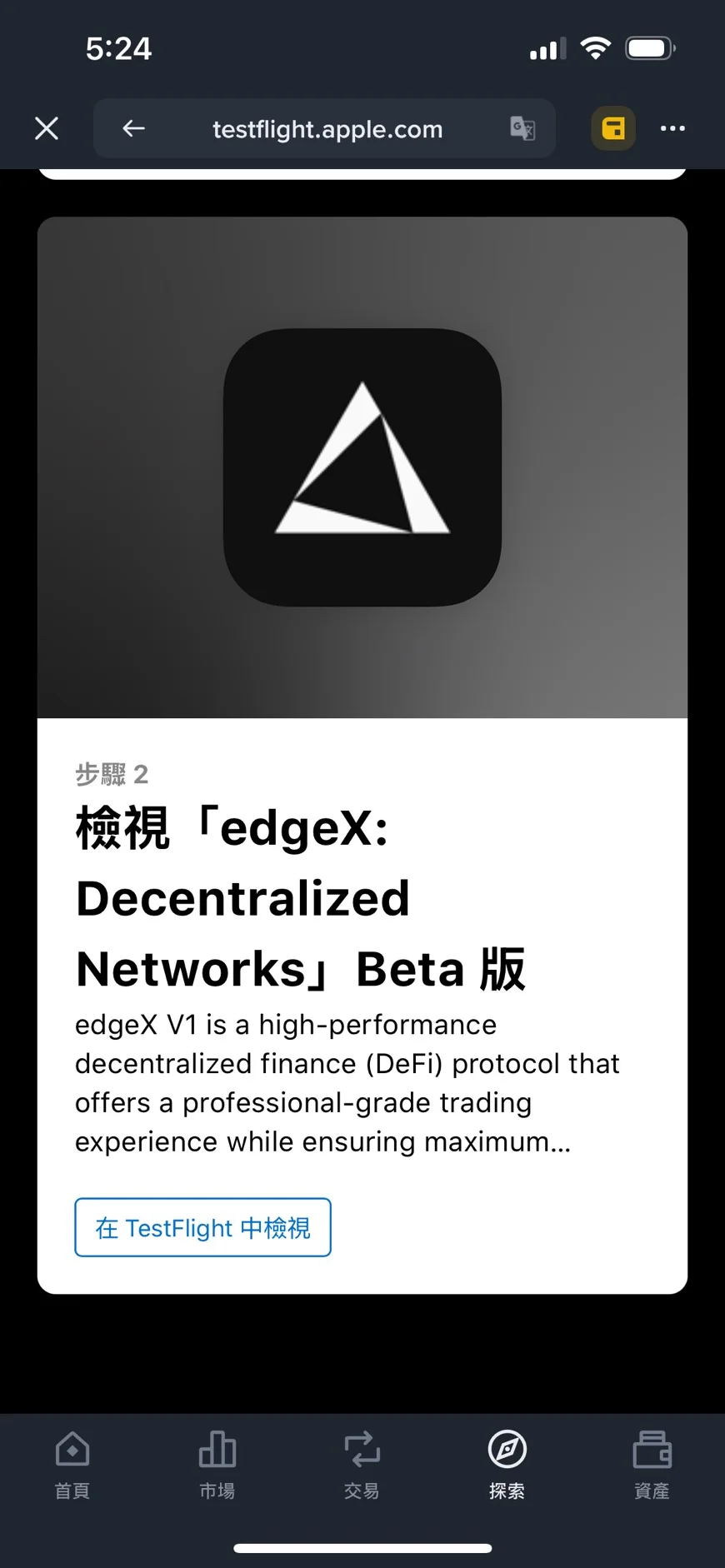Viewport: 725px width, 1568px height.
Task: Tap the Wi-Fi icon in the status bar
Action: 594,47
